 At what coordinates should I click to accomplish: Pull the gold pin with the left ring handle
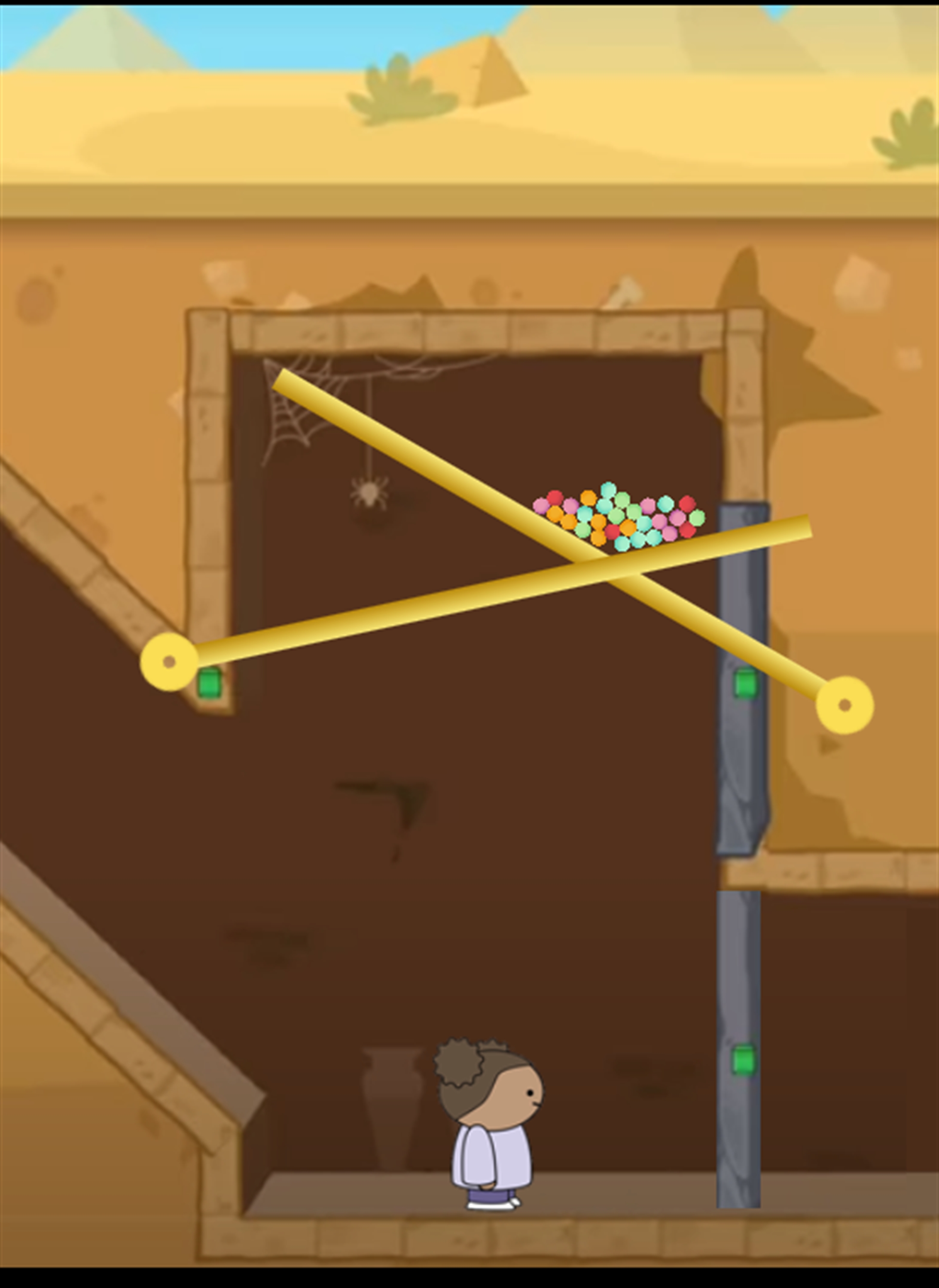tap(169, 662)
